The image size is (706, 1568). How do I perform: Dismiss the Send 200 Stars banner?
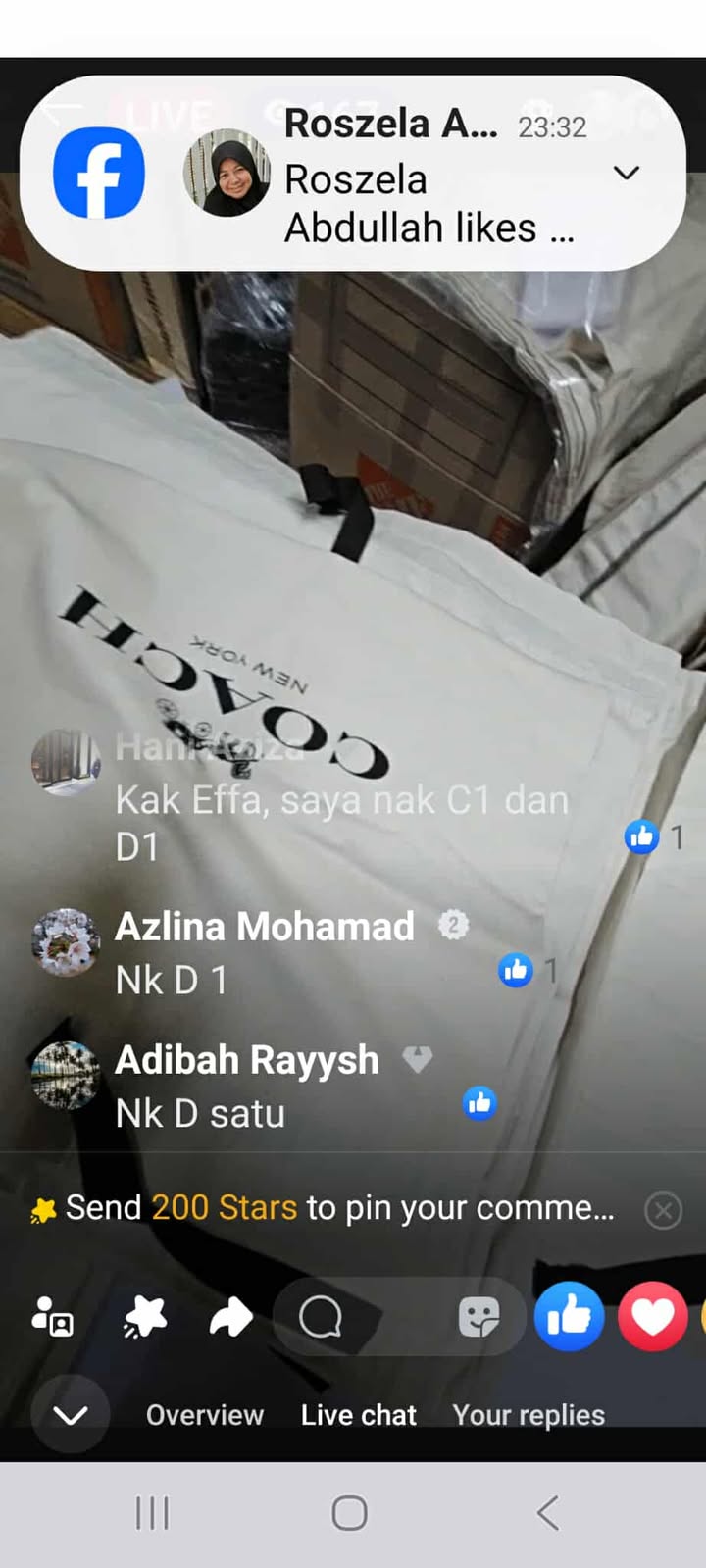[x=663, y=1211]
